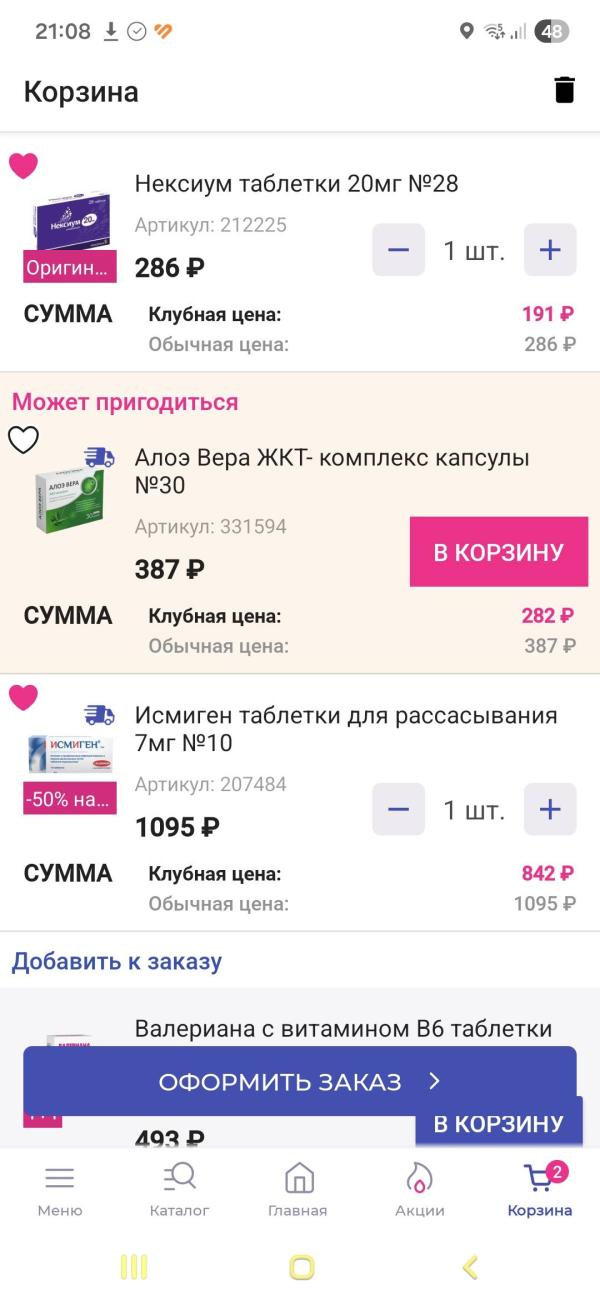The image size is (600, 1299).
Task: Add Алоэ Вера to favorites
Action: click(x=23, y=439)
